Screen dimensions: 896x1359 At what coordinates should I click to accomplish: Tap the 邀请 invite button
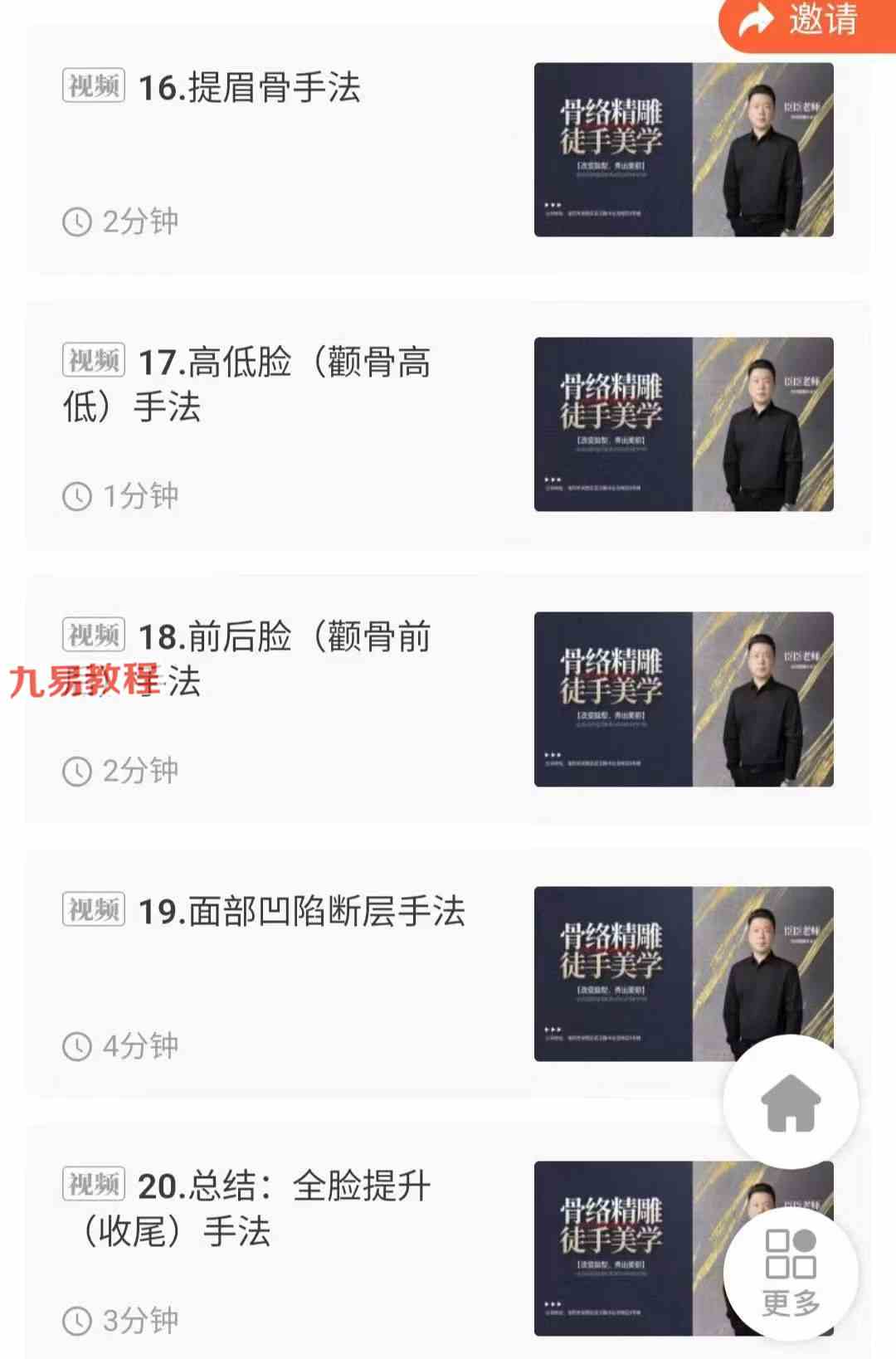(x=806, y=22)
